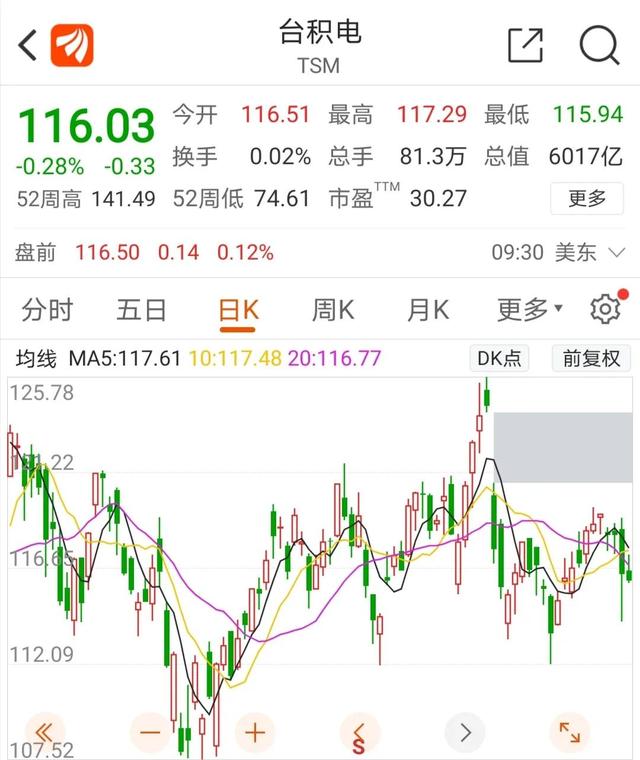Image resolution: width=640 pixels, height=760 pixels.
Task: Open the search magnifier
Action: pos(599,46)
